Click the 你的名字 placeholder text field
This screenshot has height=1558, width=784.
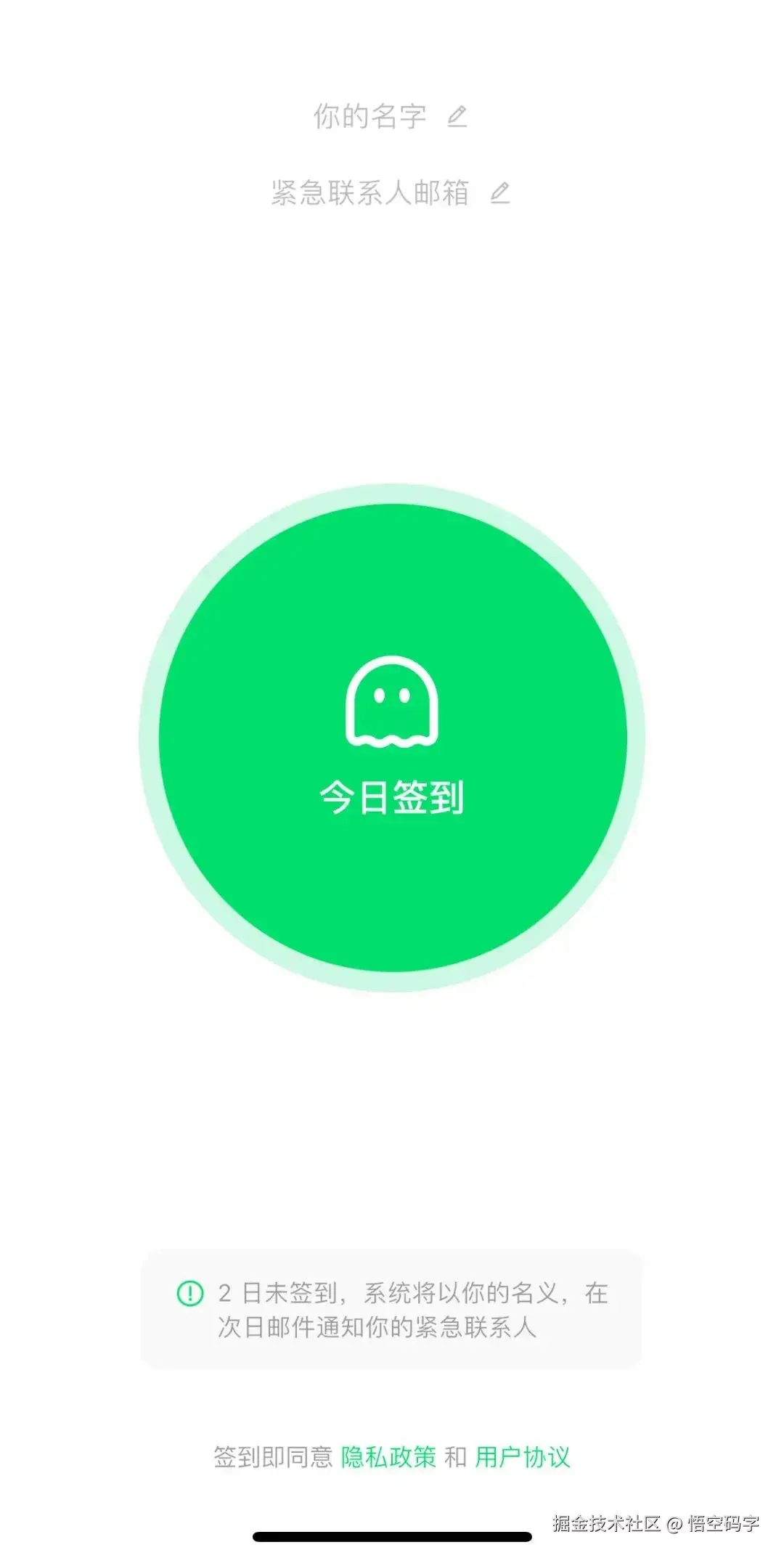click(x=370, y=116)
